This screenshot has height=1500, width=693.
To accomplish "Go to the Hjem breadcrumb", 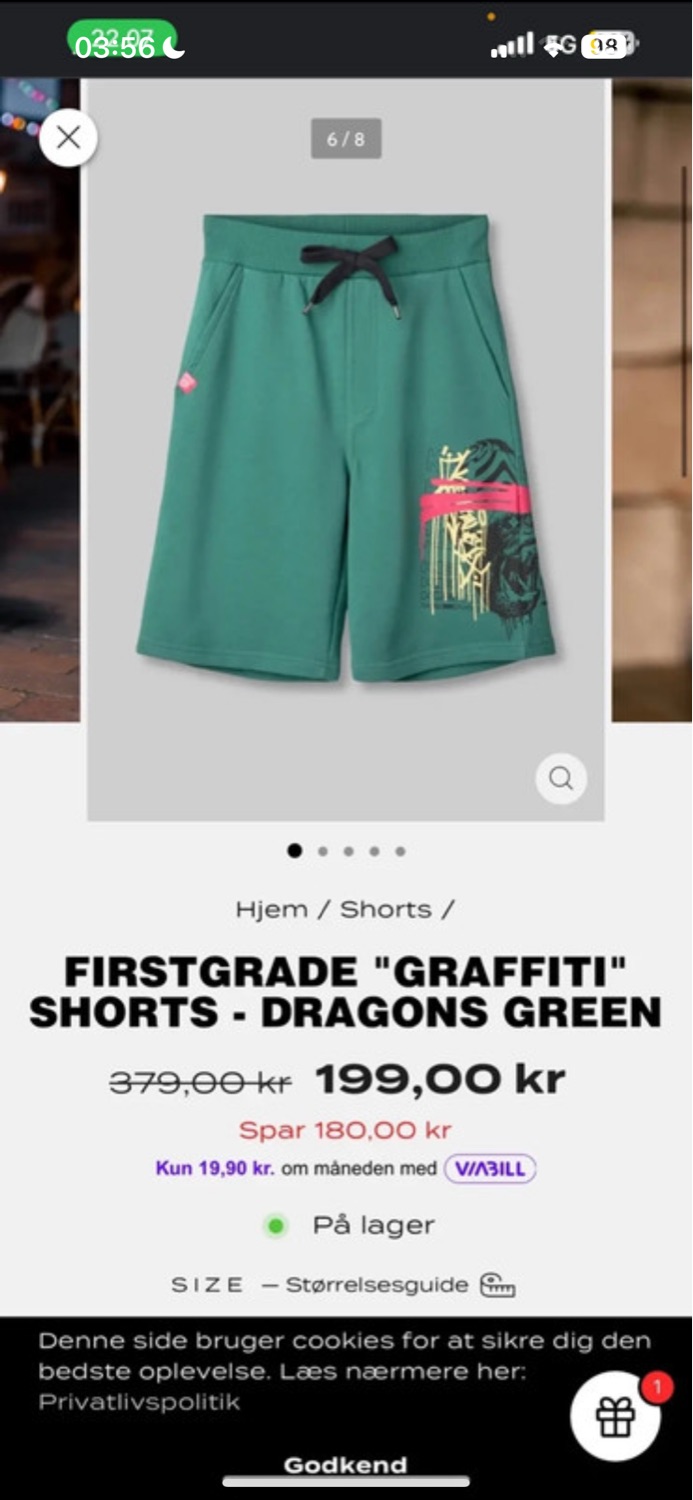I will (271, 909).
